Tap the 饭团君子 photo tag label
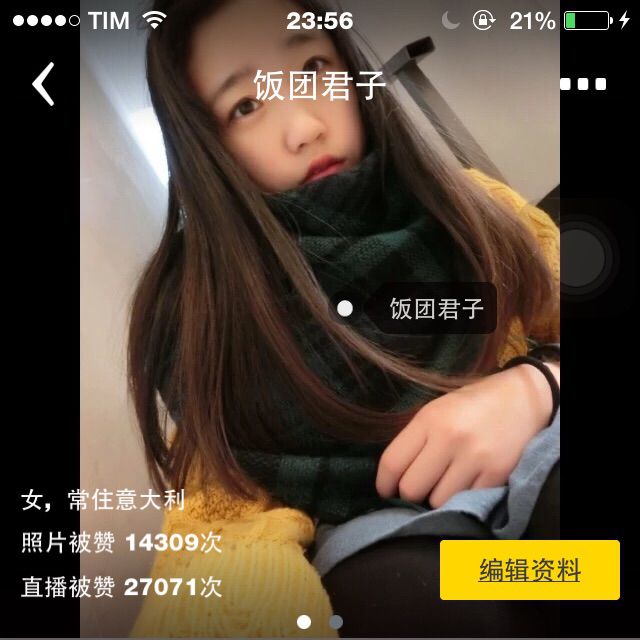Image resolution: width=640 pixels, height=640 pixels. tap(436, 308)
